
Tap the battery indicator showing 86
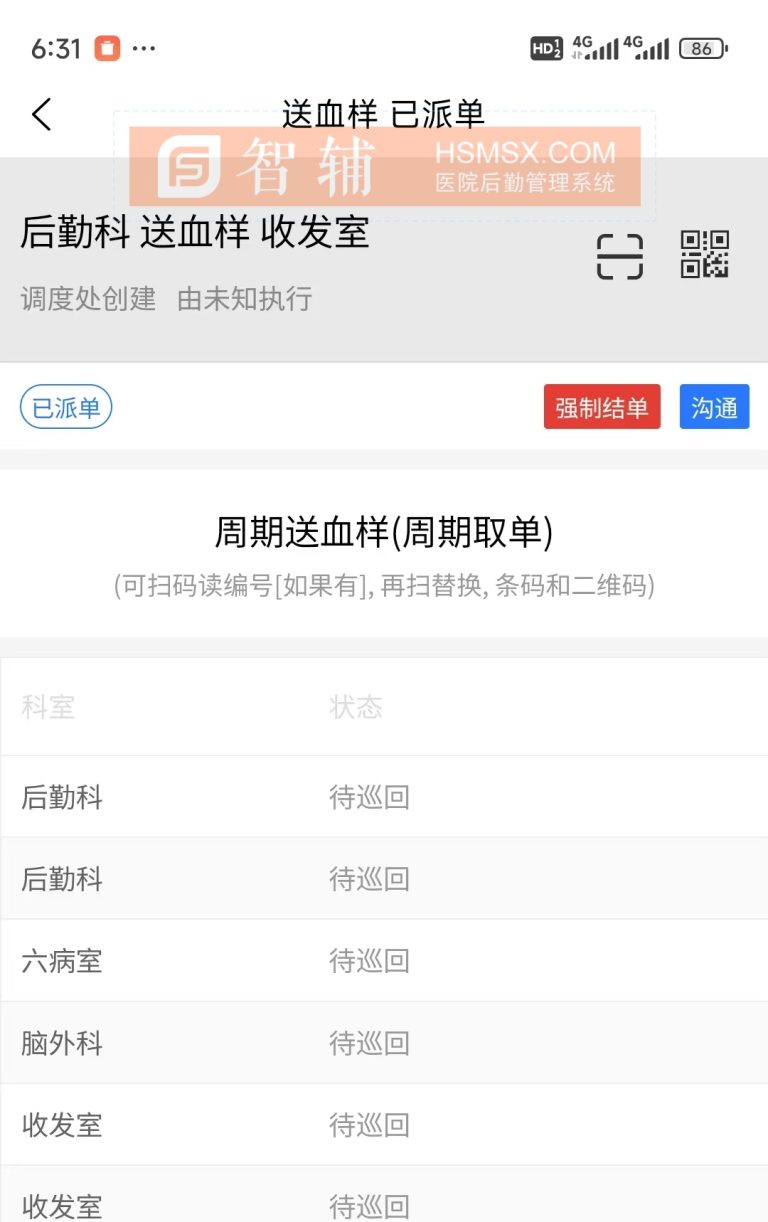click(701, 48)
